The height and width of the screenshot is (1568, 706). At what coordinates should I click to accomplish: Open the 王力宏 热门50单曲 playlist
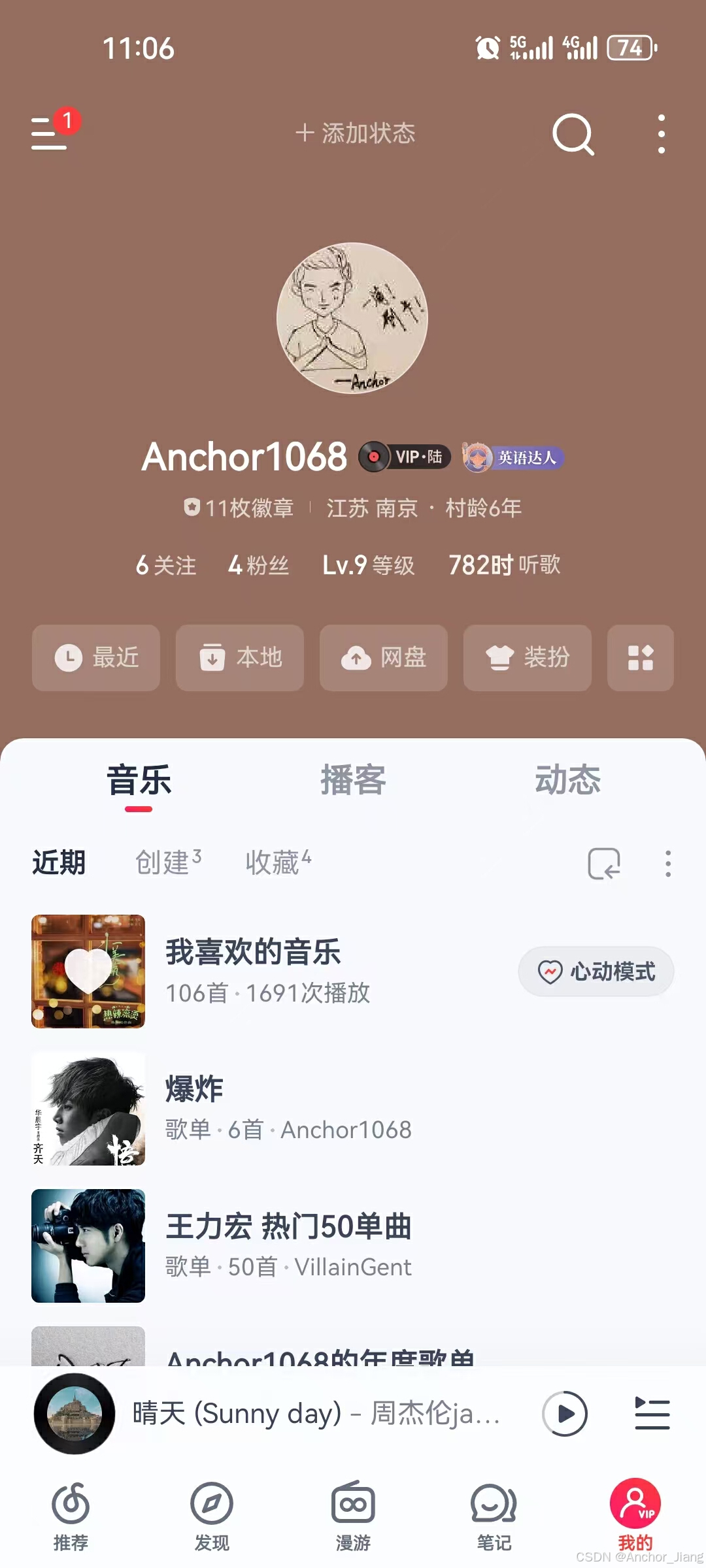tap(288, 1246)
